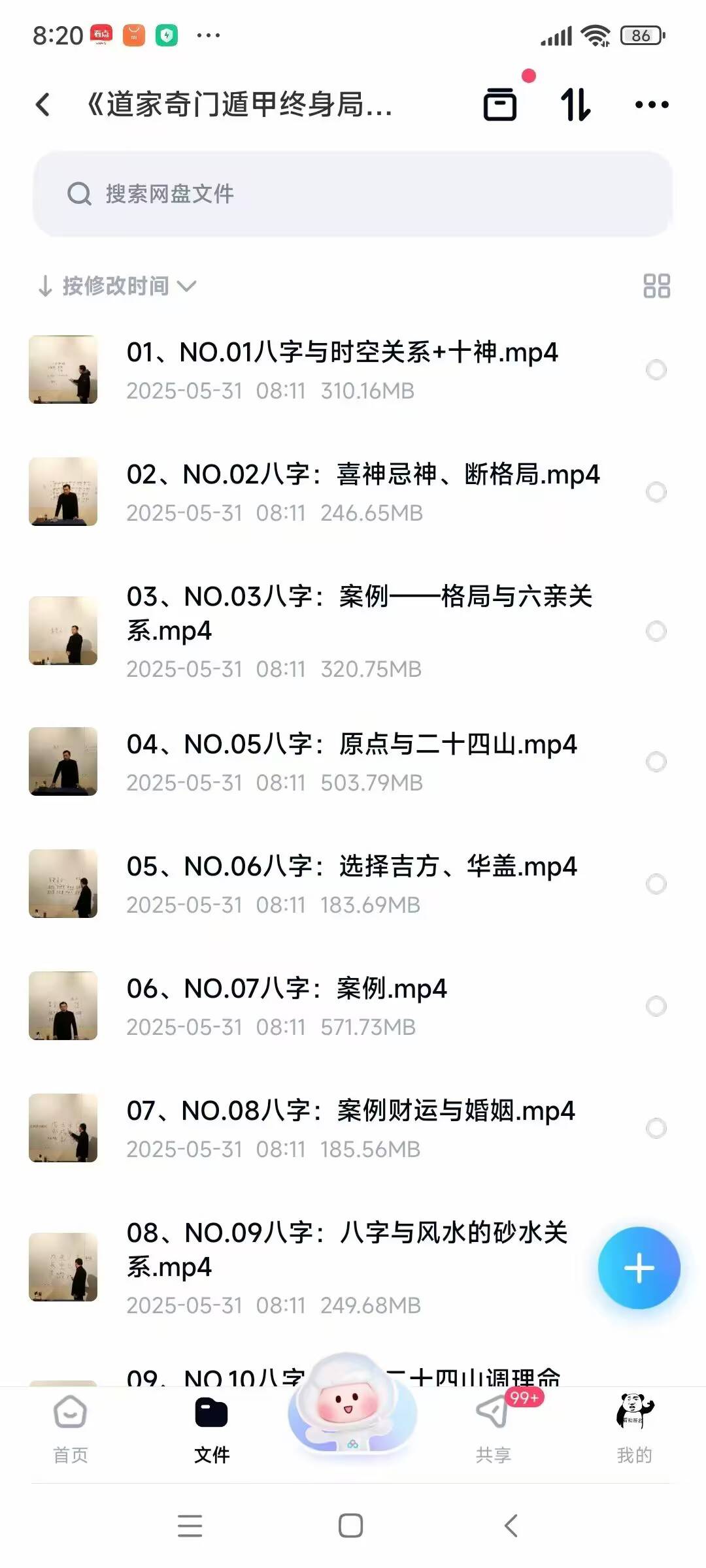Switch to grid view layout

[x=656, y=286]
